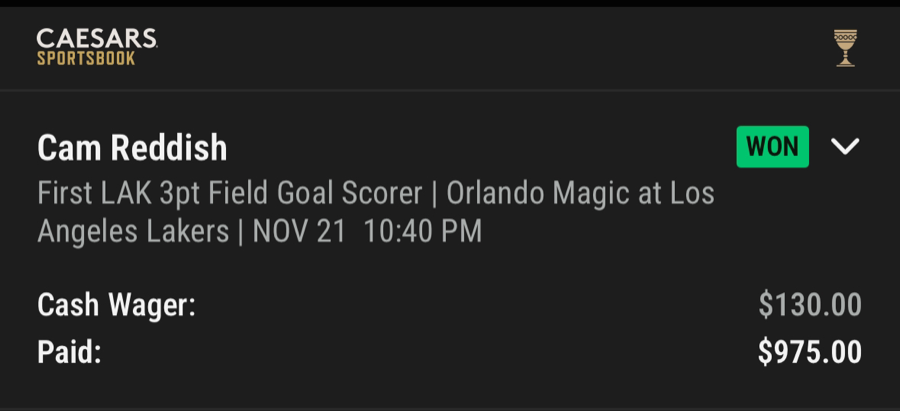The width and height of the screenshot is (900, 411).
Task: Open the trophy rewards icon
Action: point(845,48)
